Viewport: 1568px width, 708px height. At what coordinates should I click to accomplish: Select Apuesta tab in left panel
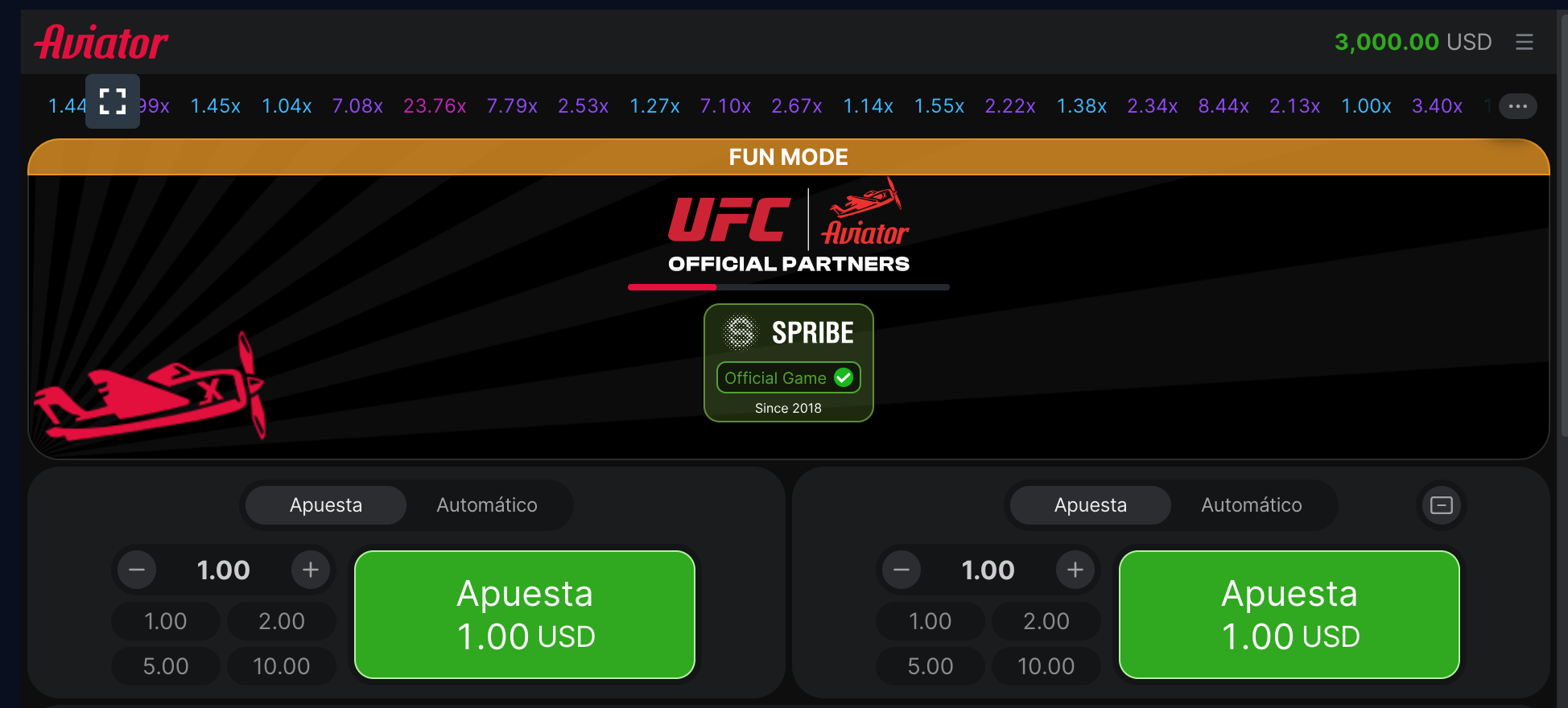click(x=326, y=505)
